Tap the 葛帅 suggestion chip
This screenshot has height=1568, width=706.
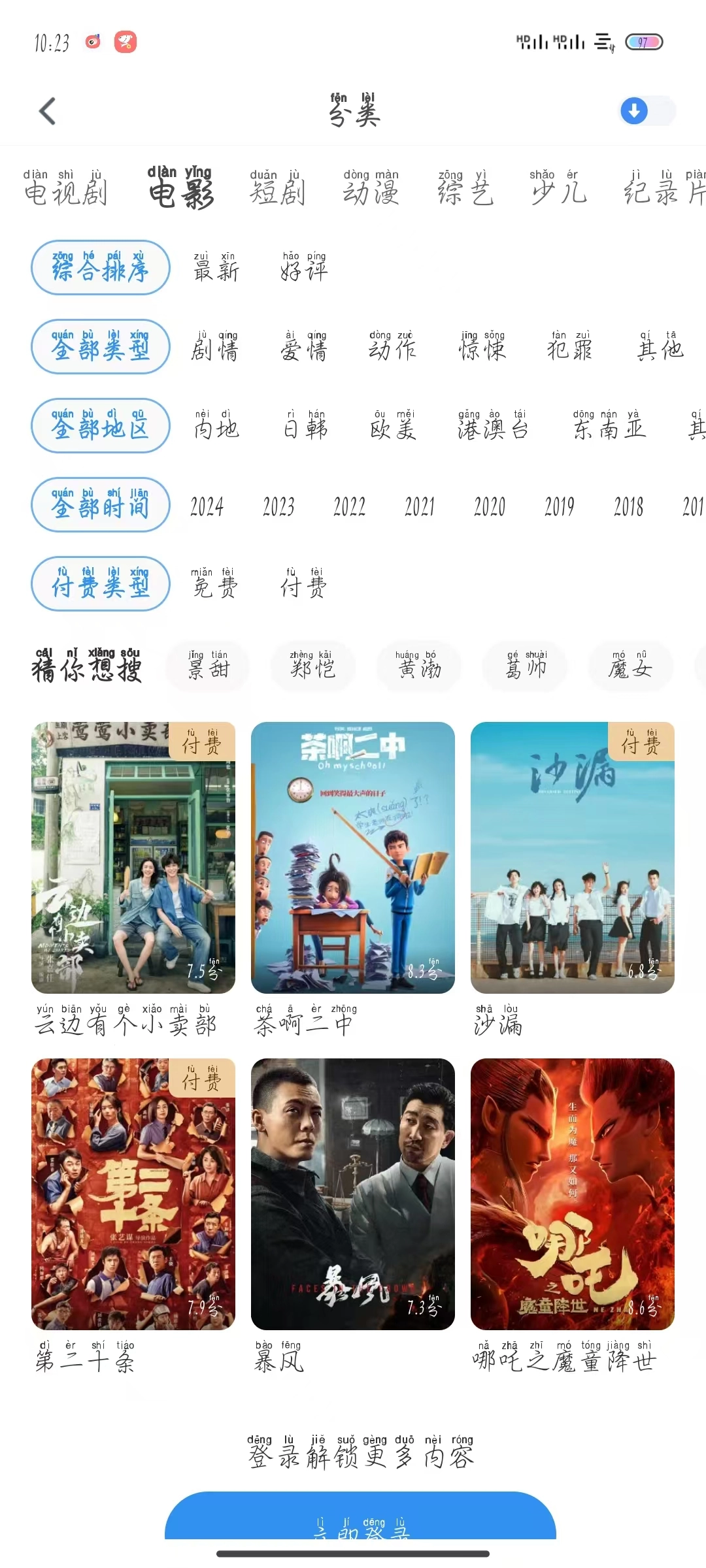pos(526,666)
